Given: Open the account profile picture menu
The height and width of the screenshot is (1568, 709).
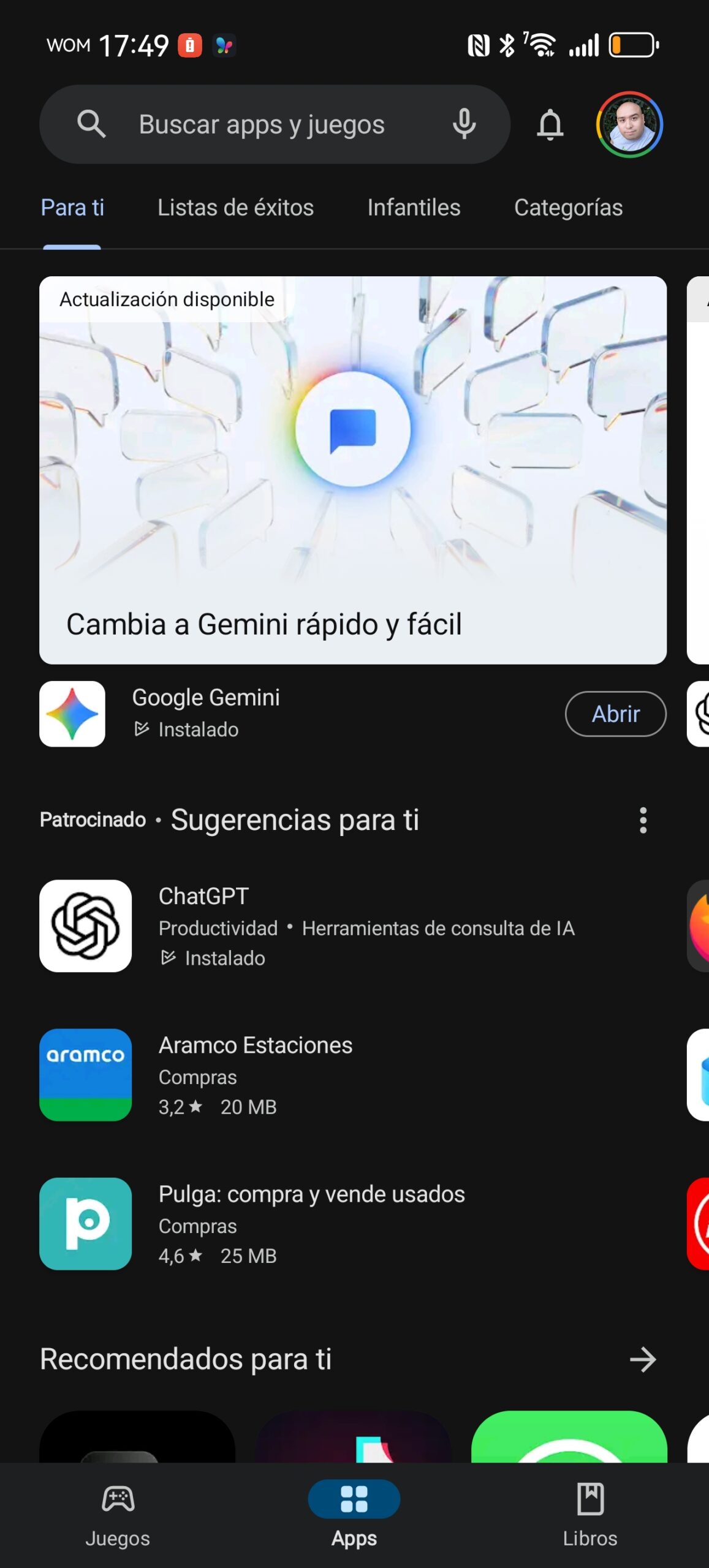Looking at the screenshot, I should coord(629,125).
